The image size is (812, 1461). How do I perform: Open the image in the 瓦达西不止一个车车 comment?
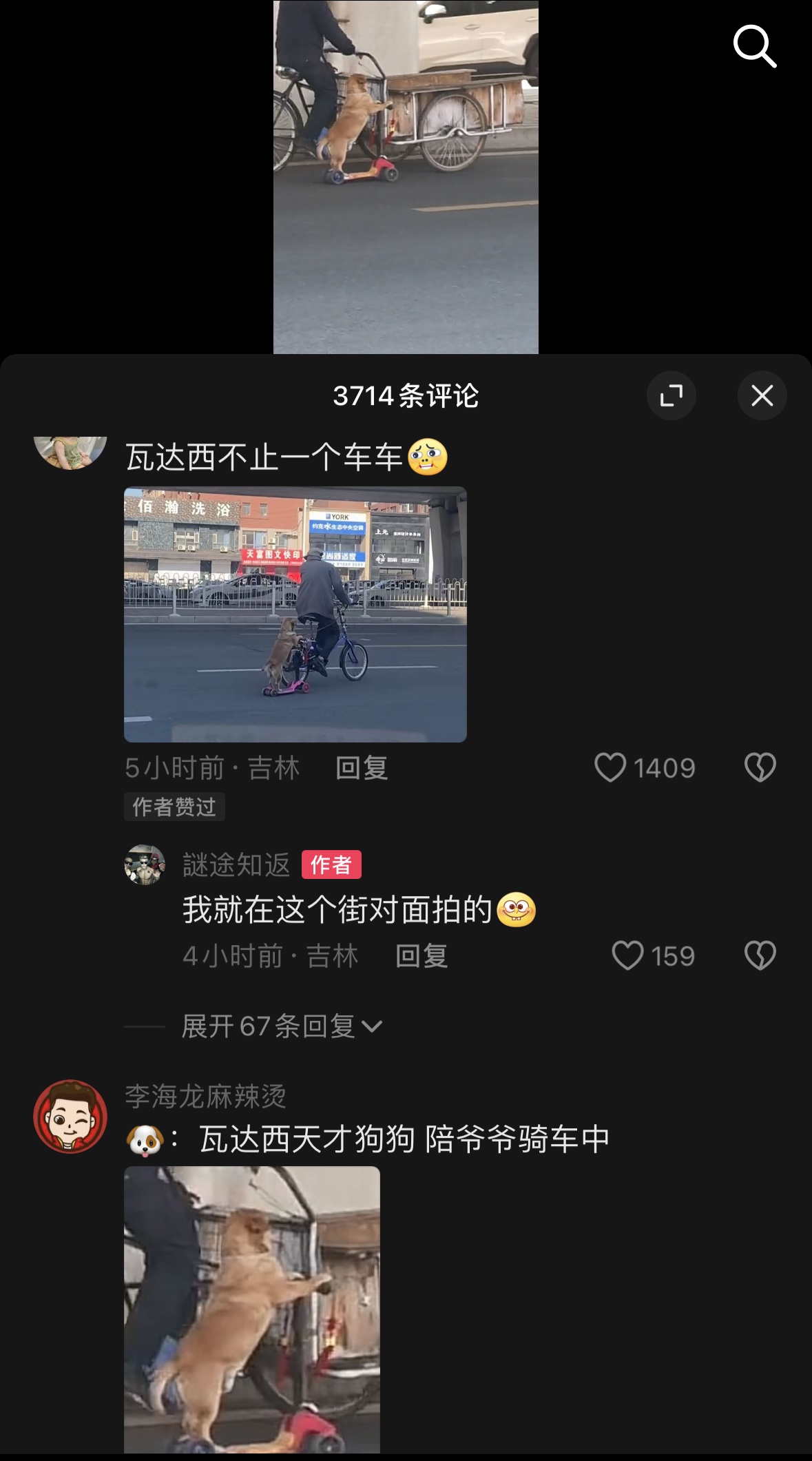(295, 614)
